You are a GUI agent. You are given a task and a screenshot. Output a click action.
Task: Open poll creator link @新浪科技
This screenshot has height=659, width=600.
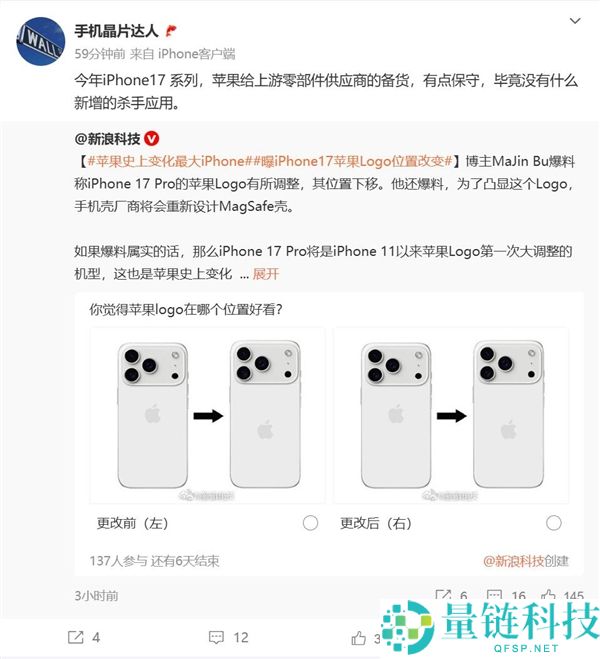[513, 561]
